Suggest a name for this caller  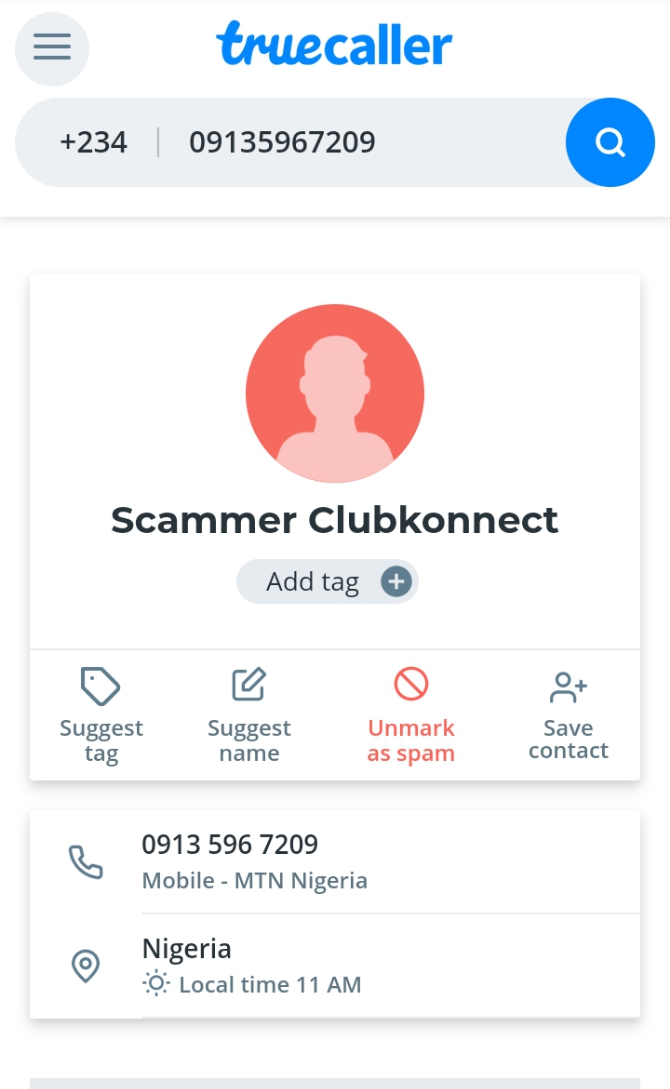click(249, 714)
